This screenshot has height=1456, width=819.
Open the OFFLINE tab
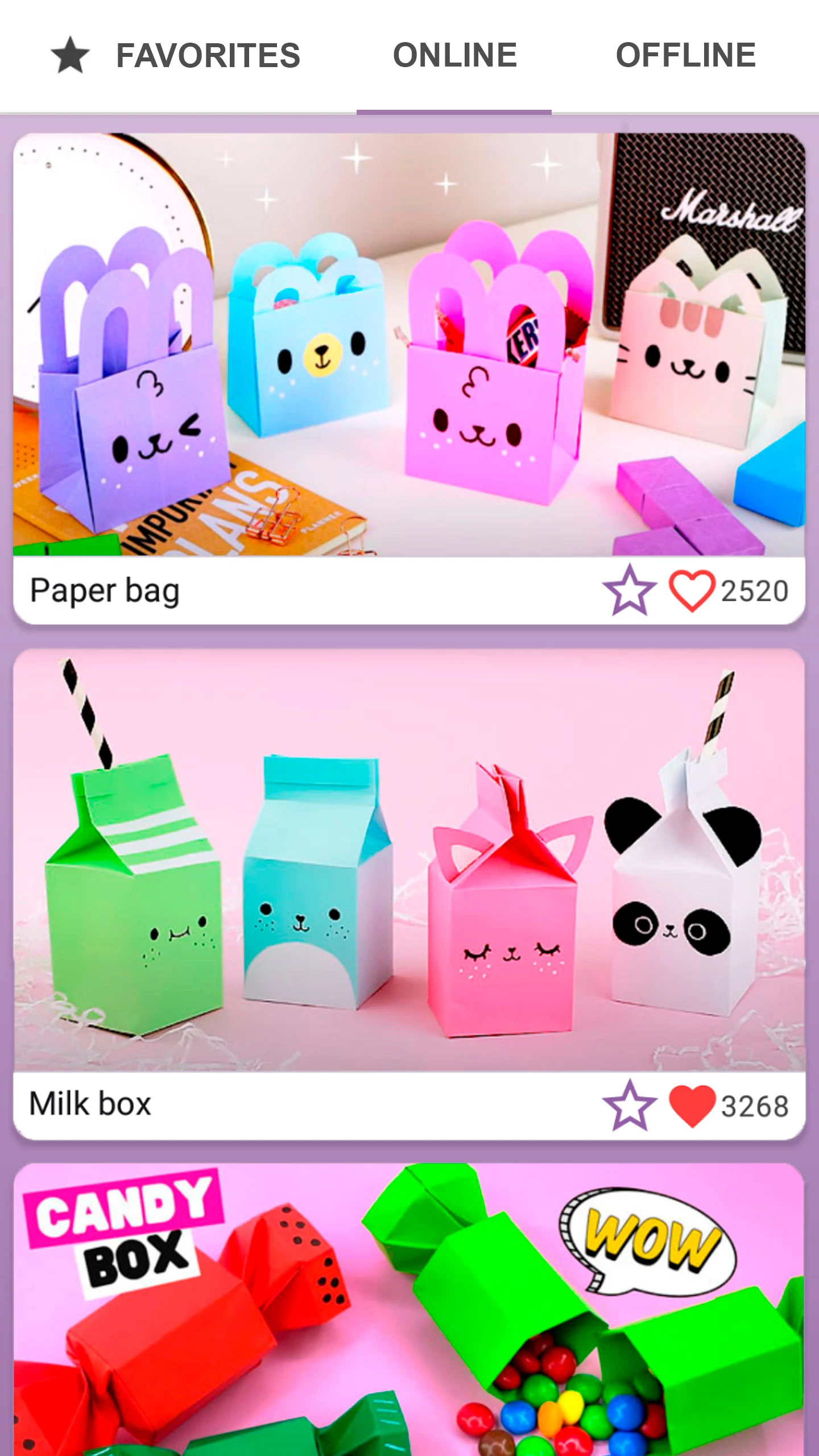[686, 55]
